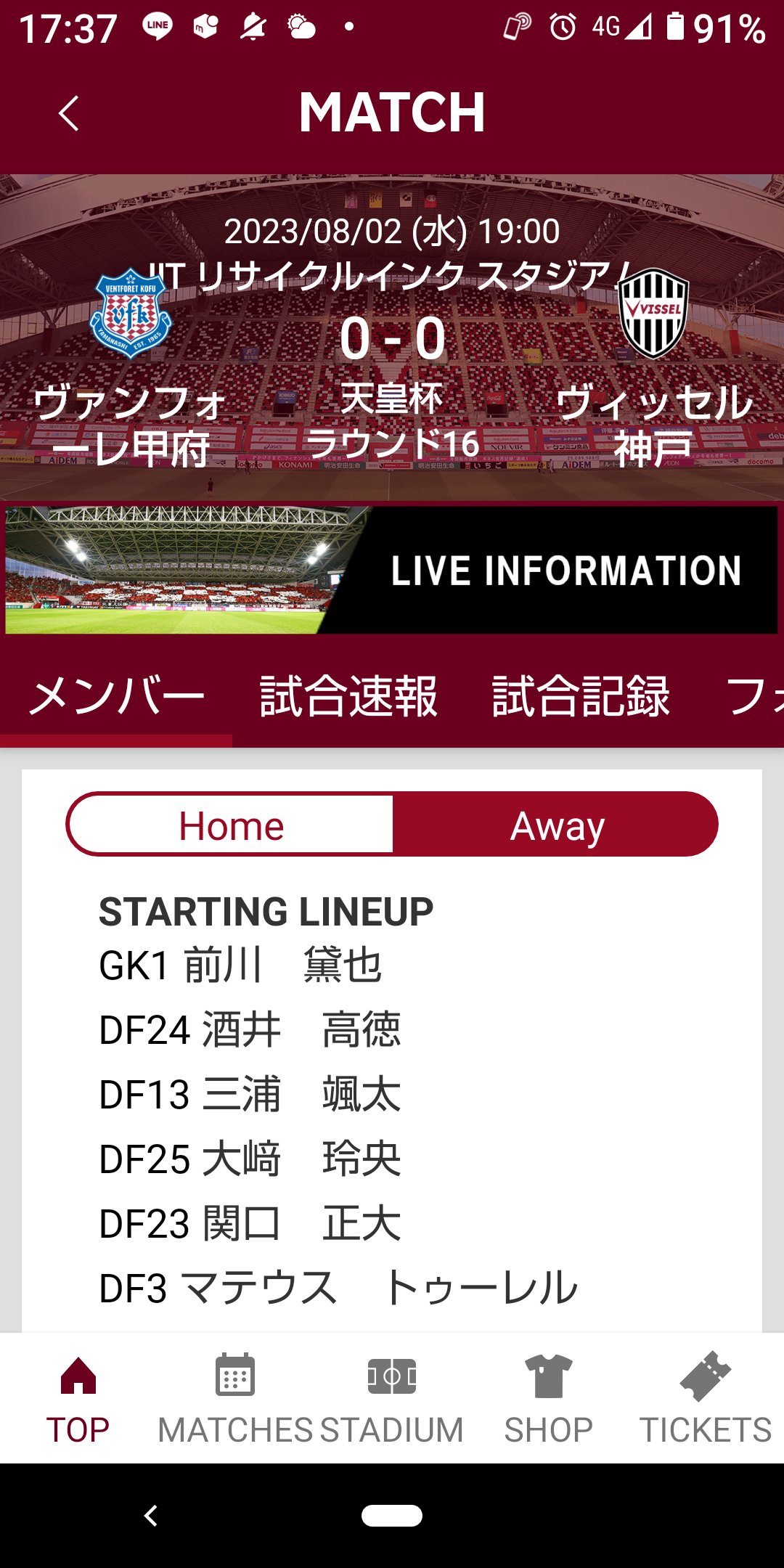Go back using the header arrow
This screenshot has width=784, height=1568.
(x=69, y=113)
